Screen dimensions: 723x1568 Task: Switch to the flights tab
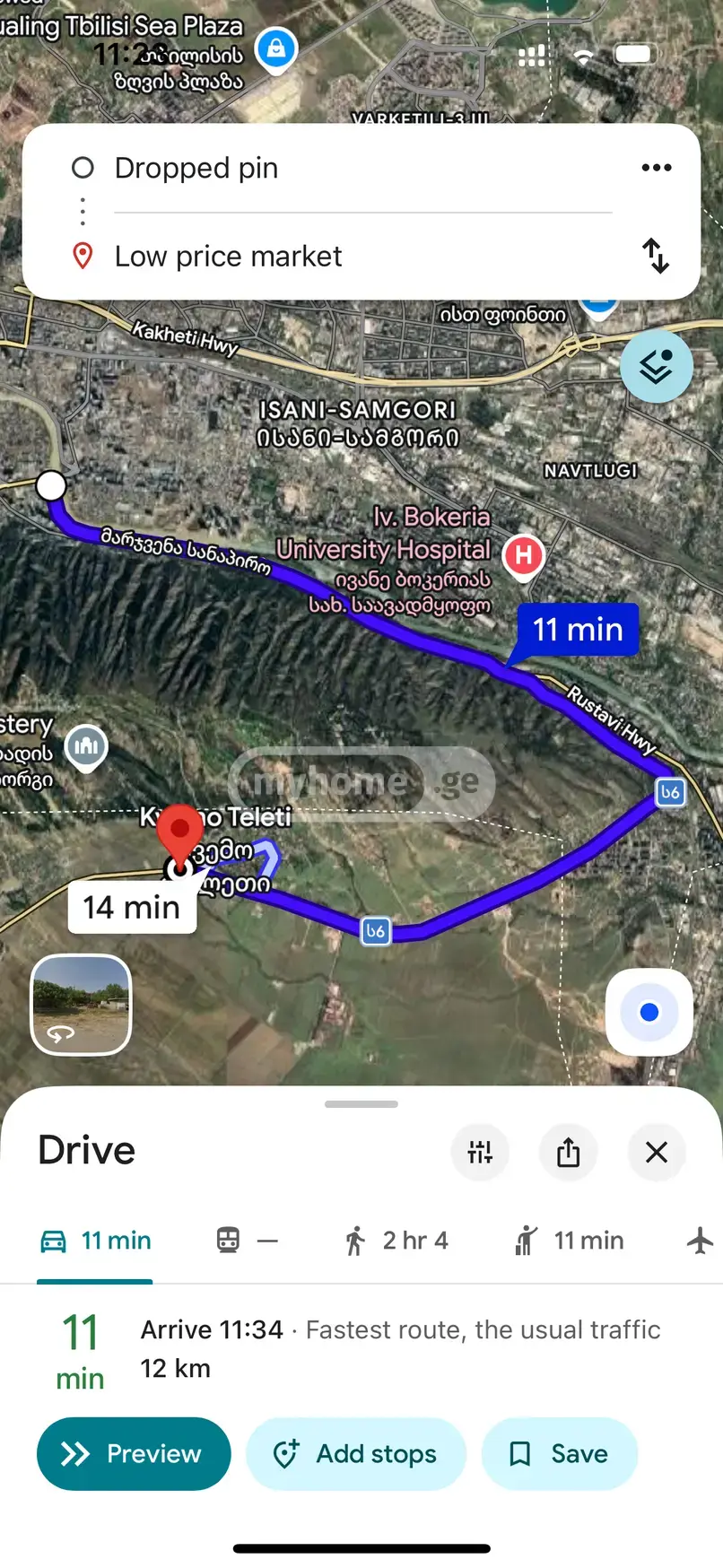(700, 1241)
